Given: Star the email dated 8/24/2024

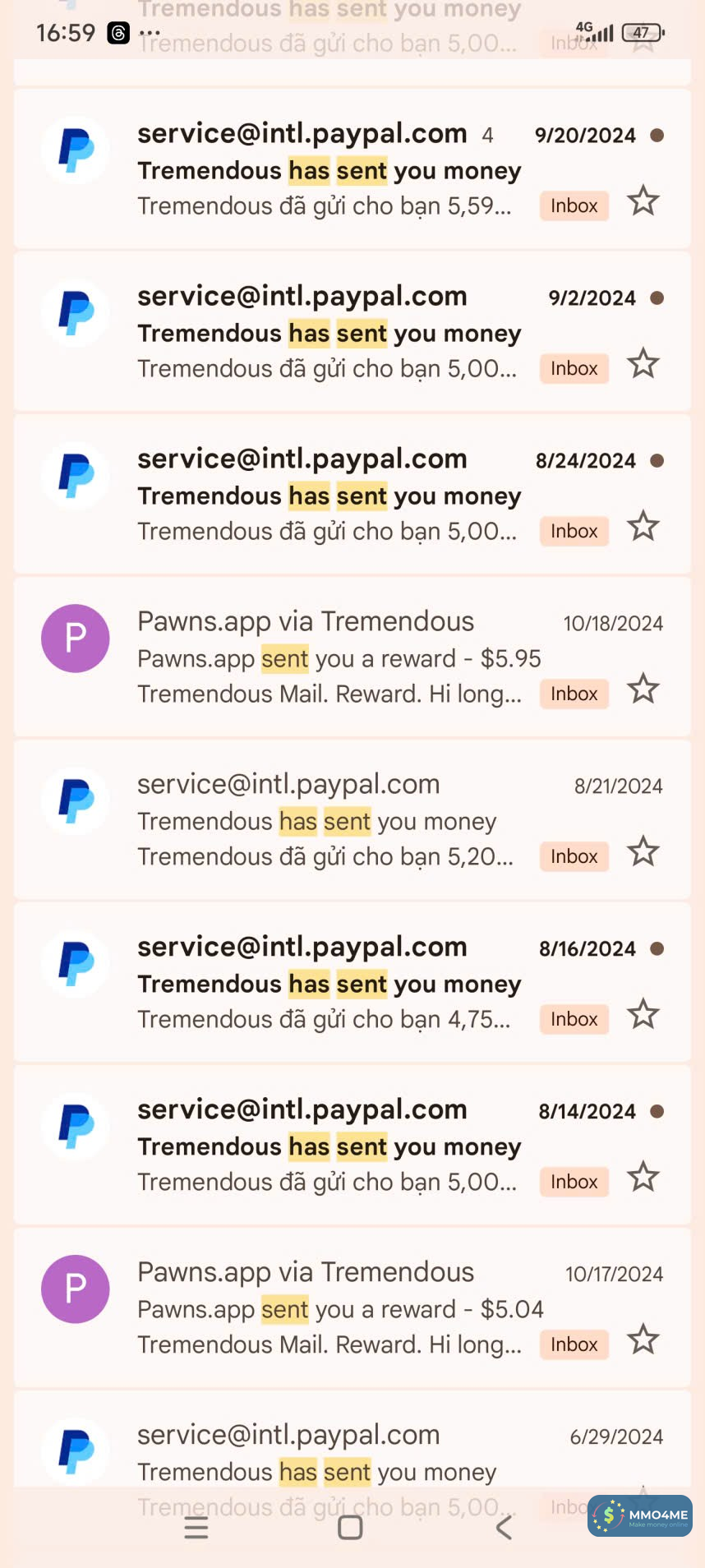Looking at the screenshot, I should (x=643, y=526).
